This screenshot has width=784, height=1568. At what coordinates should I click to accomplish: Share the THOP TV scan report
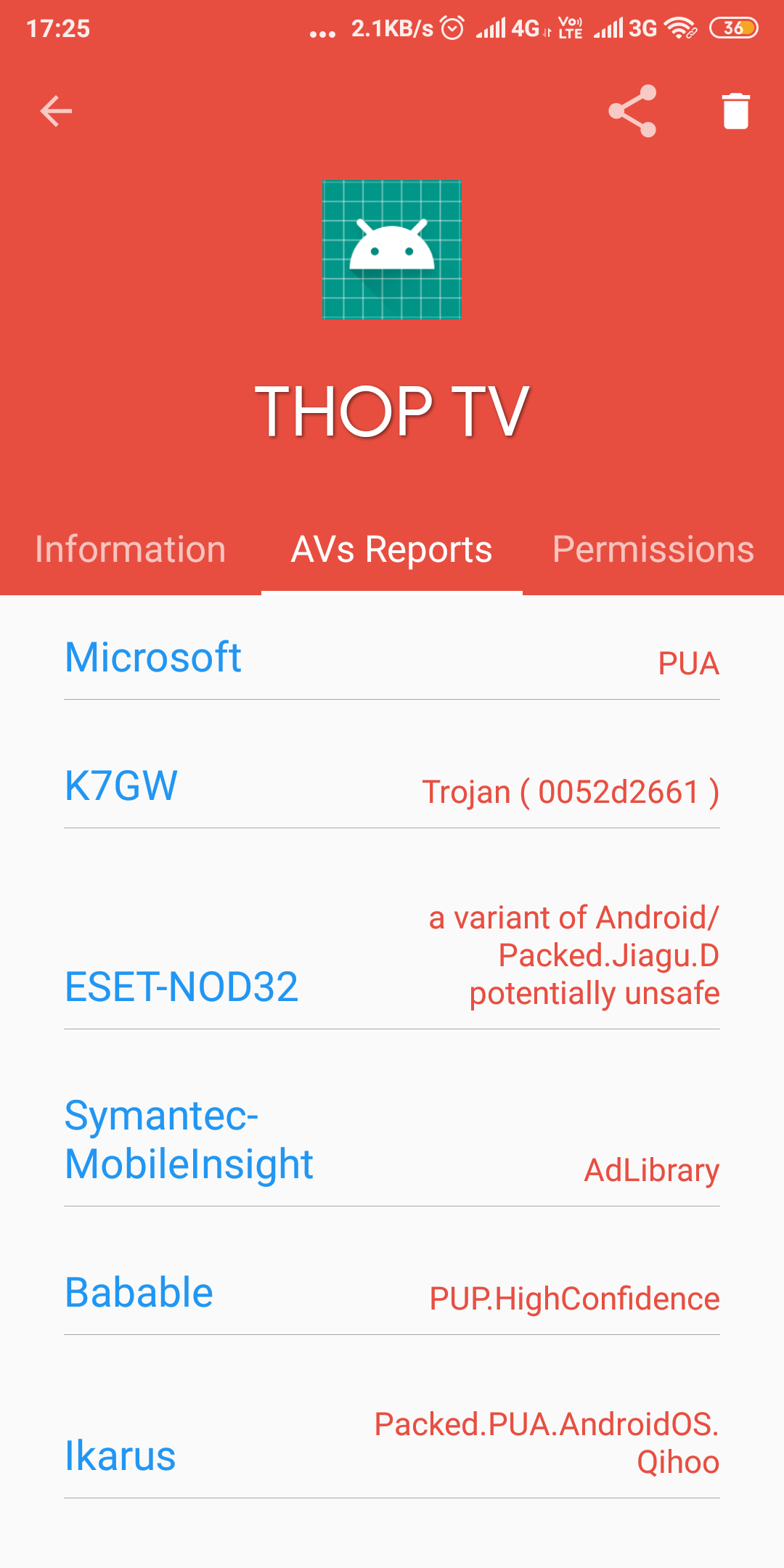tap(632, 111)
